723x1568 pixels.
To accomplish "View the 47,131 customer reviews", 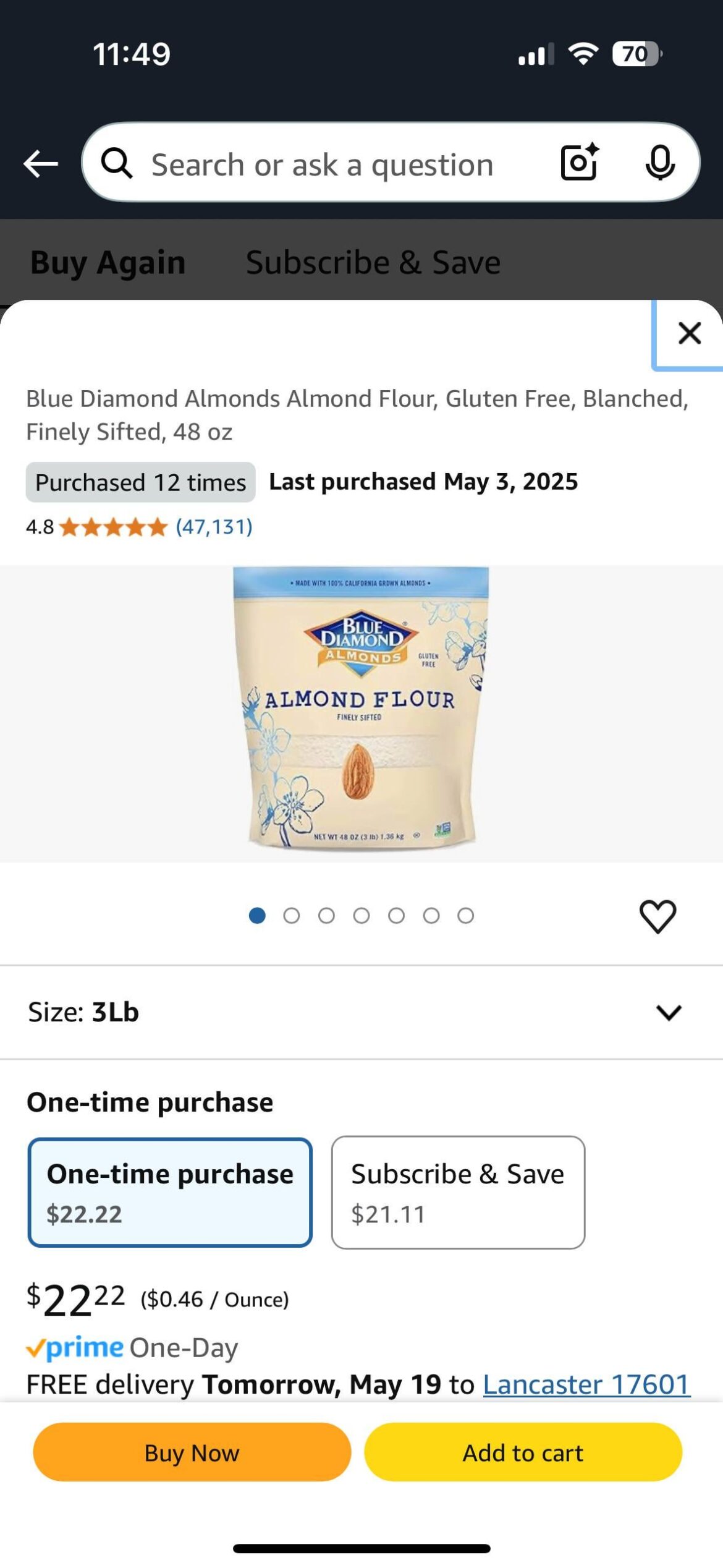I will pos(213,527).
